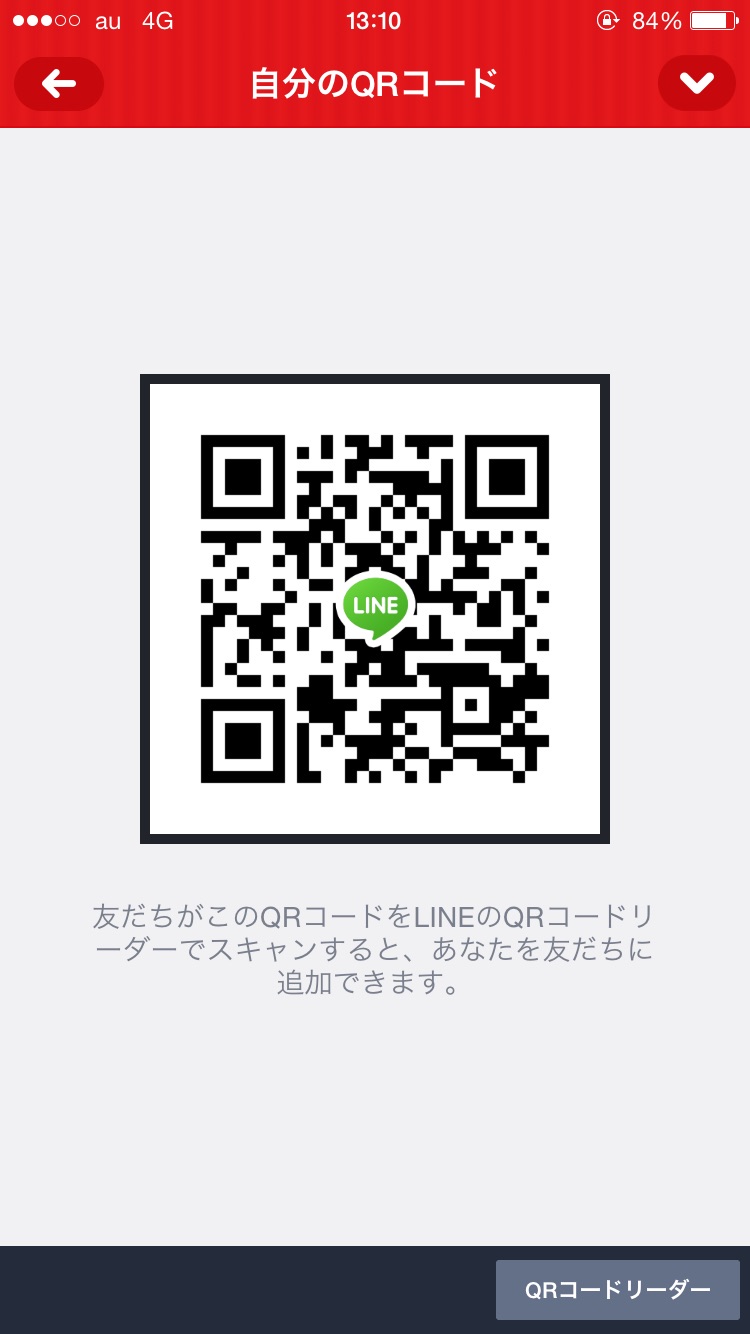The width and height of the screenshot is (750, 1334).
Task: Go back using the arrow button
Action: click(x=59, y=84)
